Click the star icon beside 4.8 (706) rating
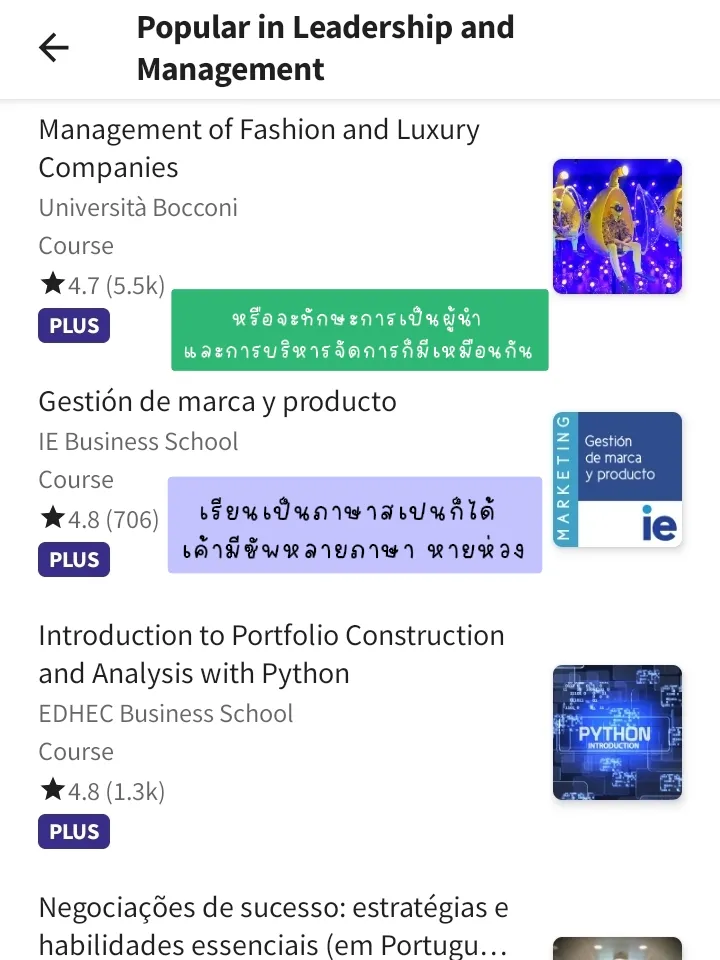Screen dimensions: 720x960 pos(55,519)
